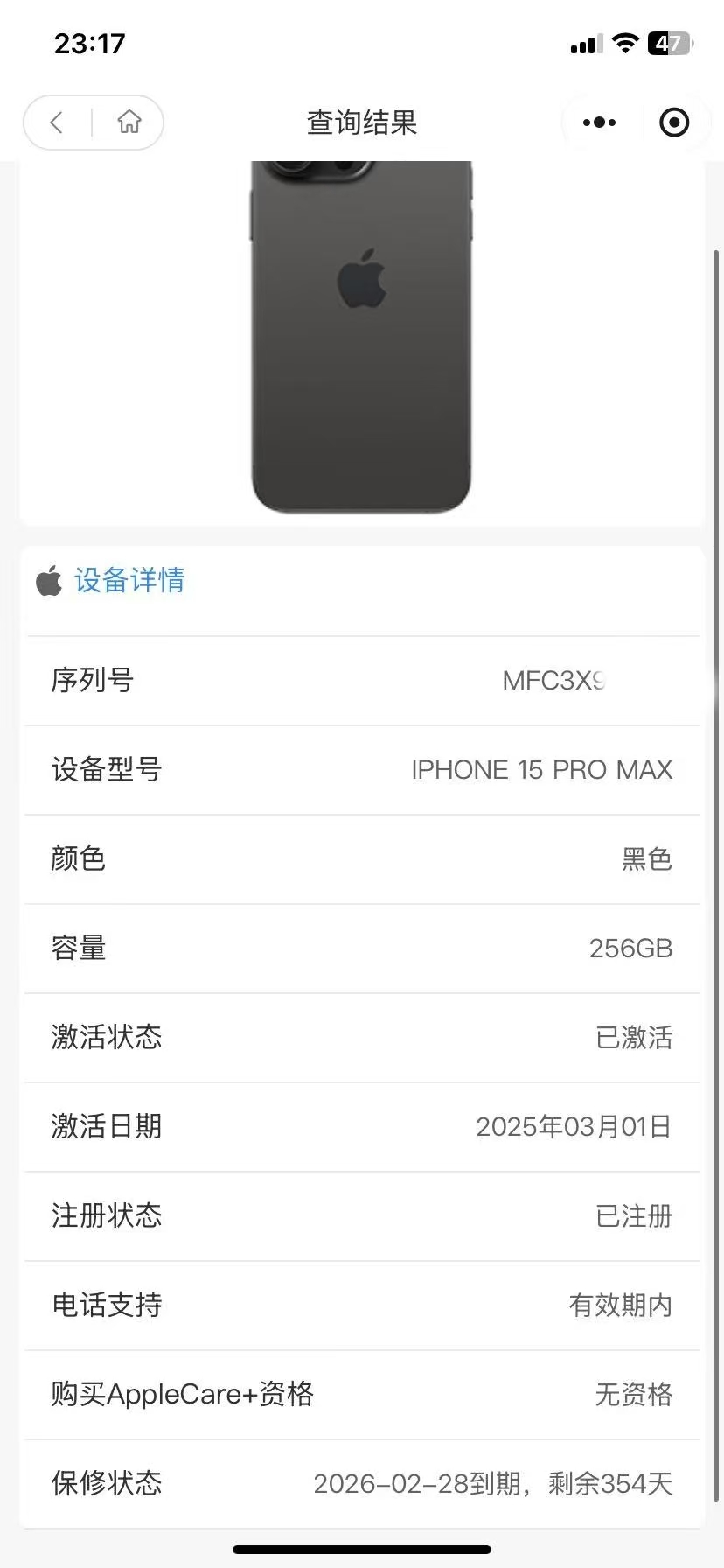
Task: Tap the 已激活 activation status value
Action: pyautogui.click(x=635, y=1038)
